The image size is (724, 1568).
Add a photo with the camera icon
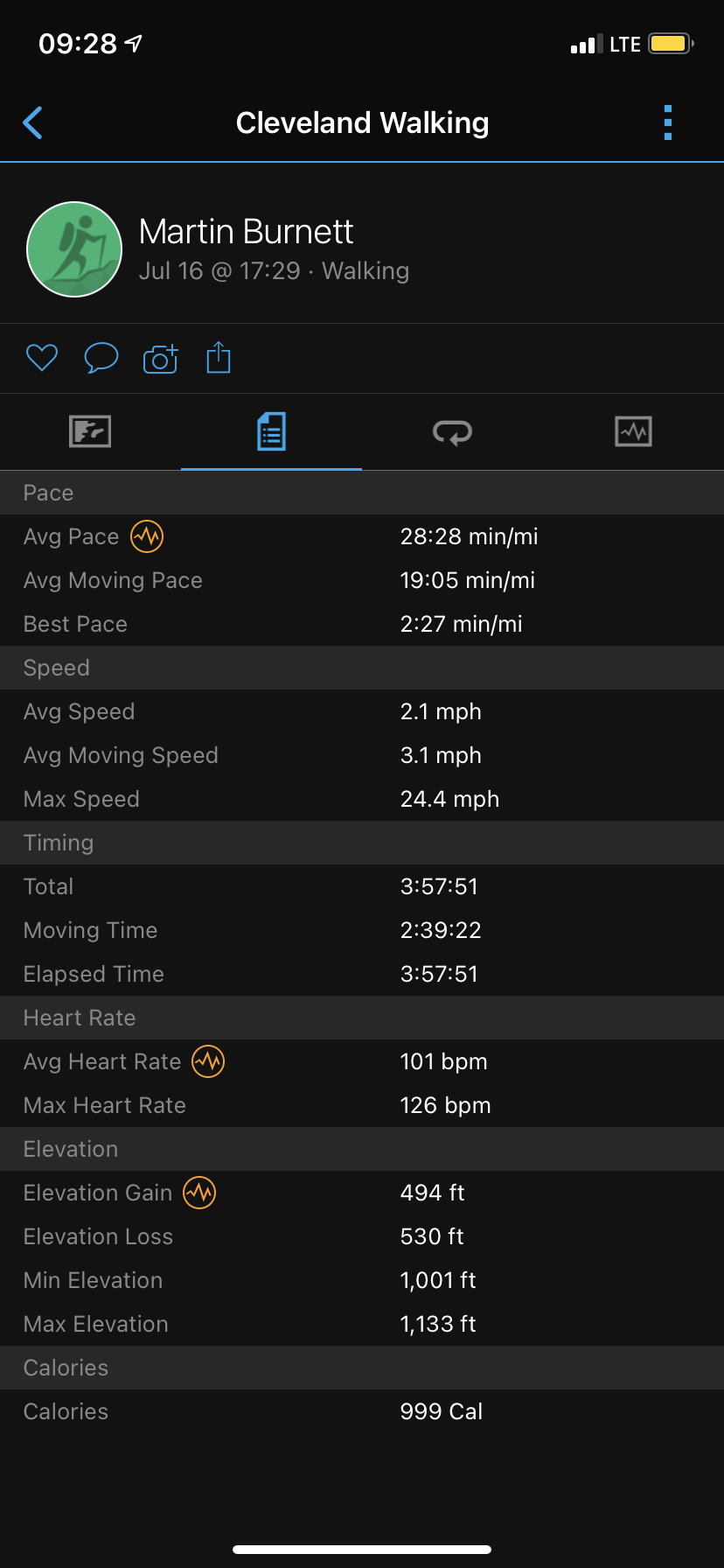[x=161, y=358]
